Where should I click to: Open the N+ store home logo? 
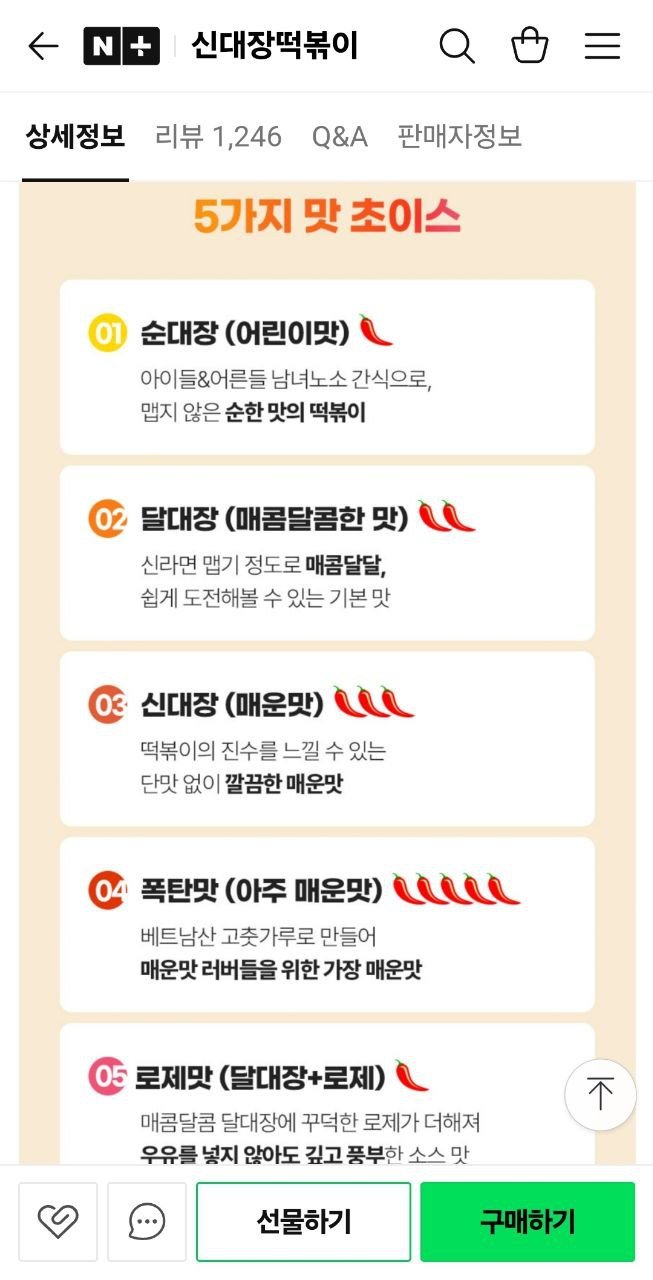pos(121,46)
